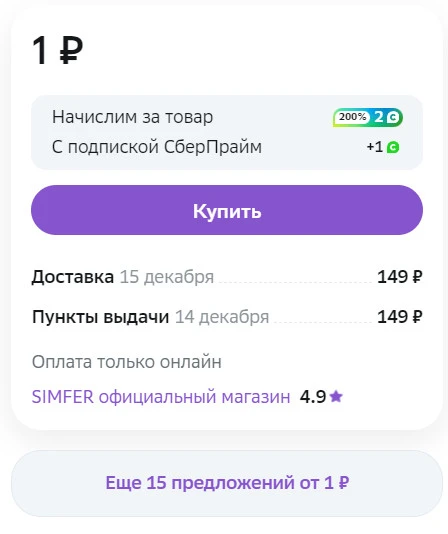Open the Пункты выдачи 14 декабря option
Viewport: 448px width, 534px height.
pyautogui.click(x=227, y=317)
